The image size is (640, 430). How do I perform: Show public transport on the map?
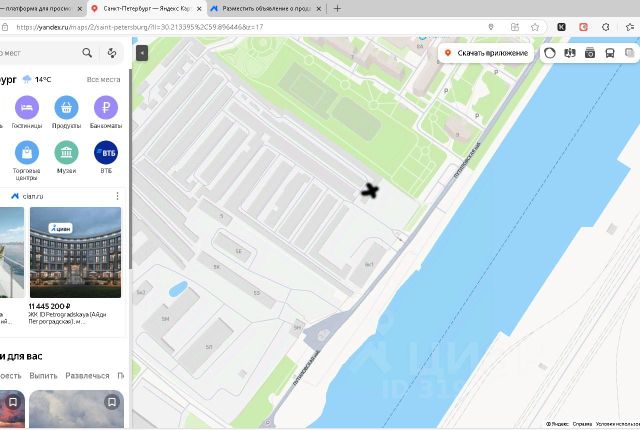click(x=609, y=52)
